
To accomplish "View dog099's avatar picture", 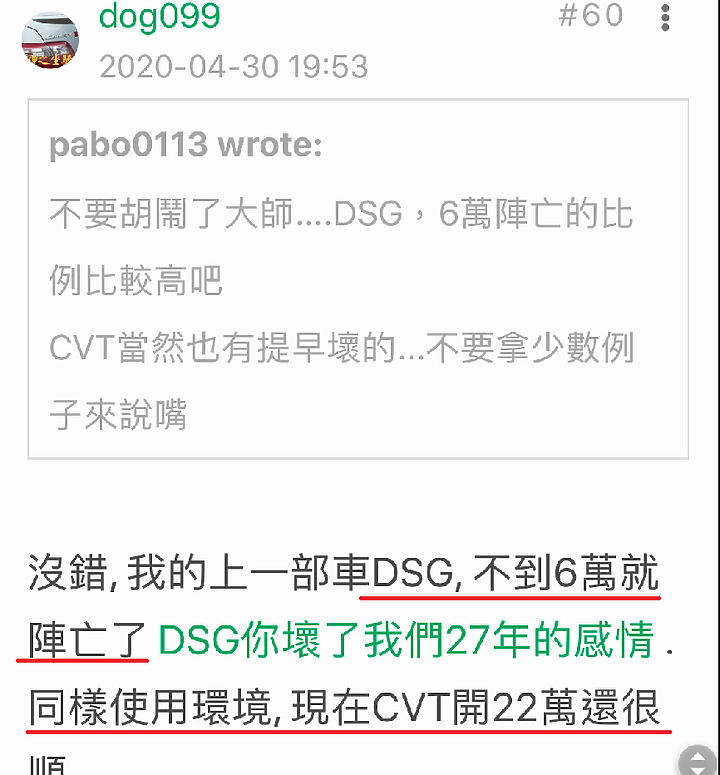I will (x=50, y=40).
